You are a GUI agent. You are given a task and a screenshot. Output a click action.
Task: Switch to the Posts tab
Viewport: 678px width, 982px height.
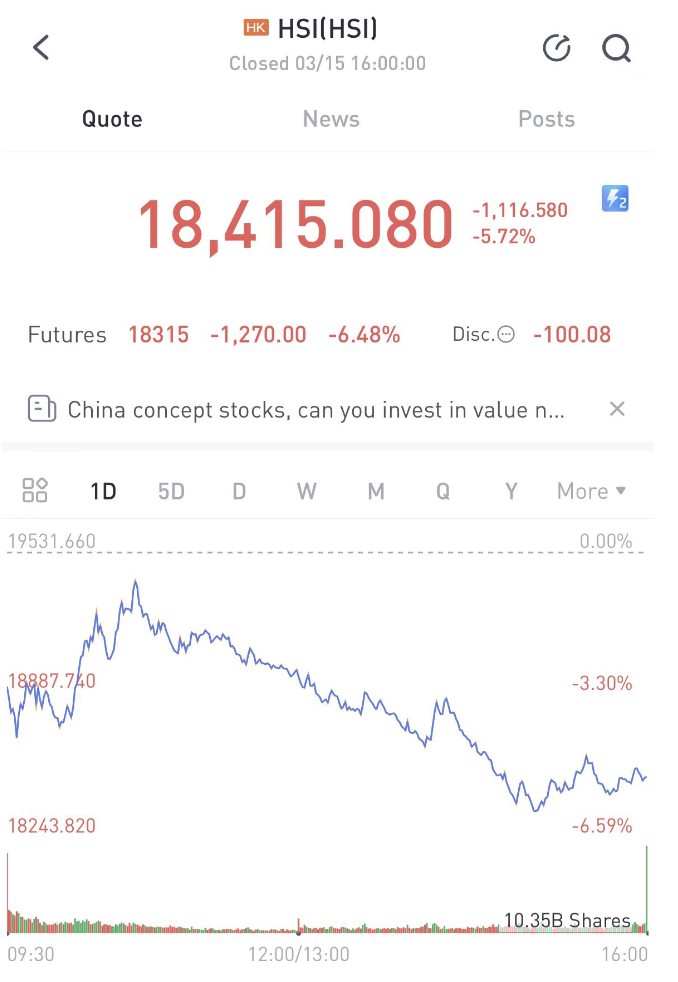pos(546,119)
